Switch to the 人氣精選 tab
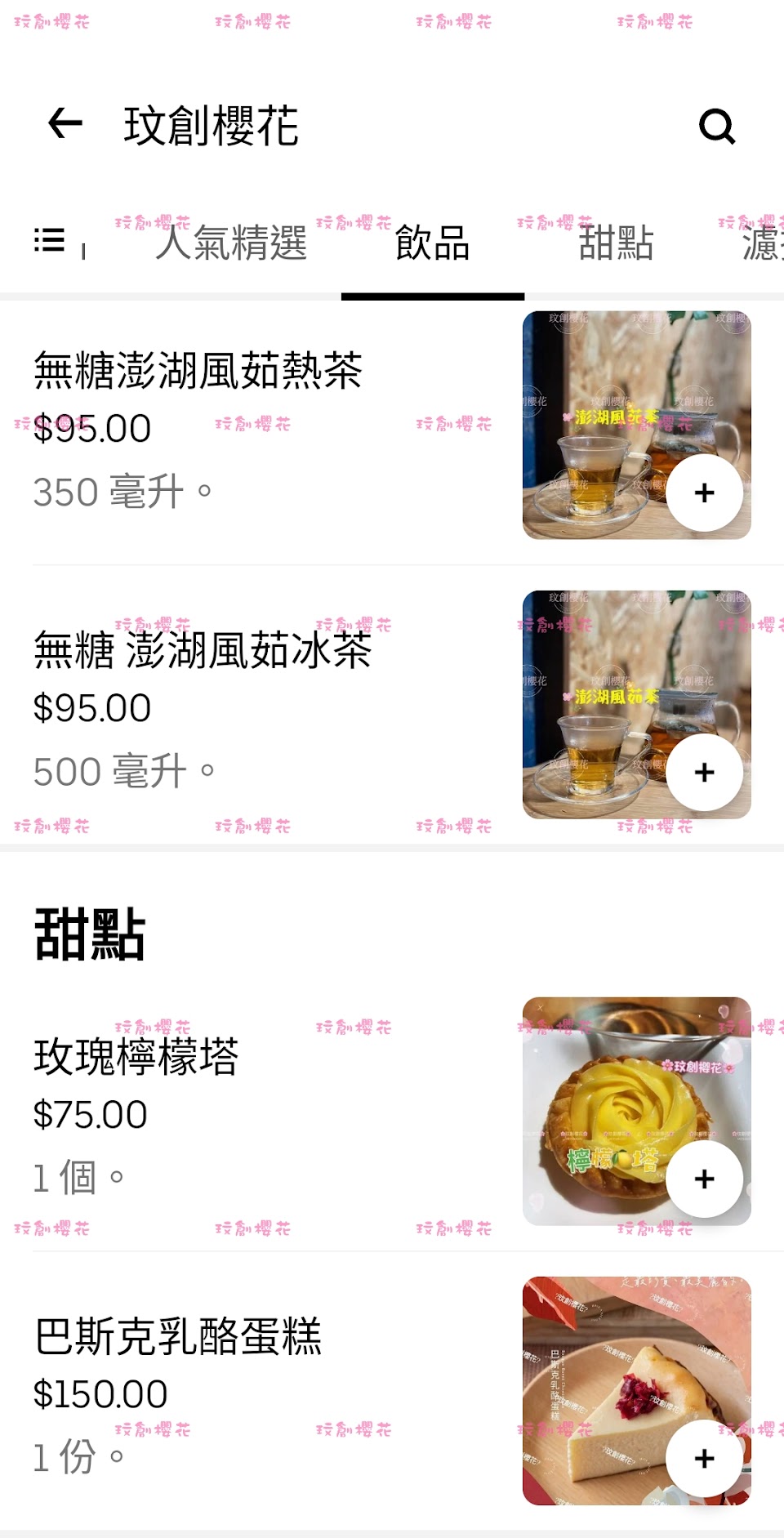Image resolution: width=784 pixels, height=1538 pixels. tap(231, 243)
